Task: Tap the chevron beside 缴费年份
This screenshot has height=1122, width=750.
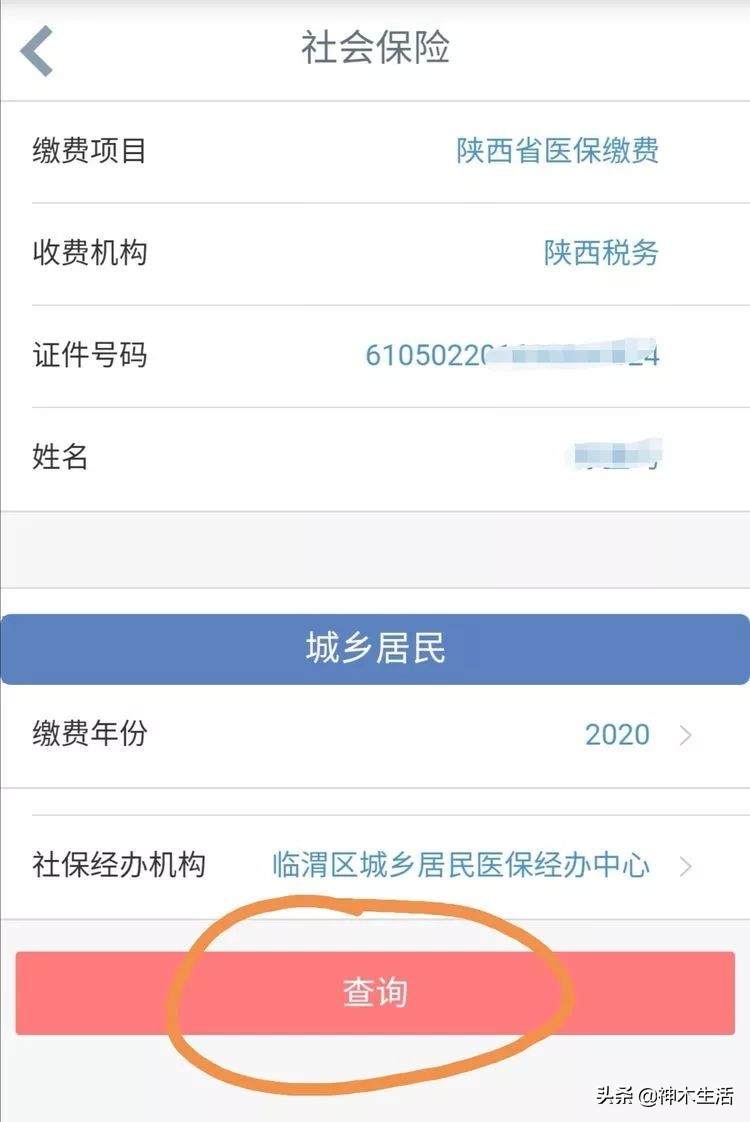Action: (684, 735)
